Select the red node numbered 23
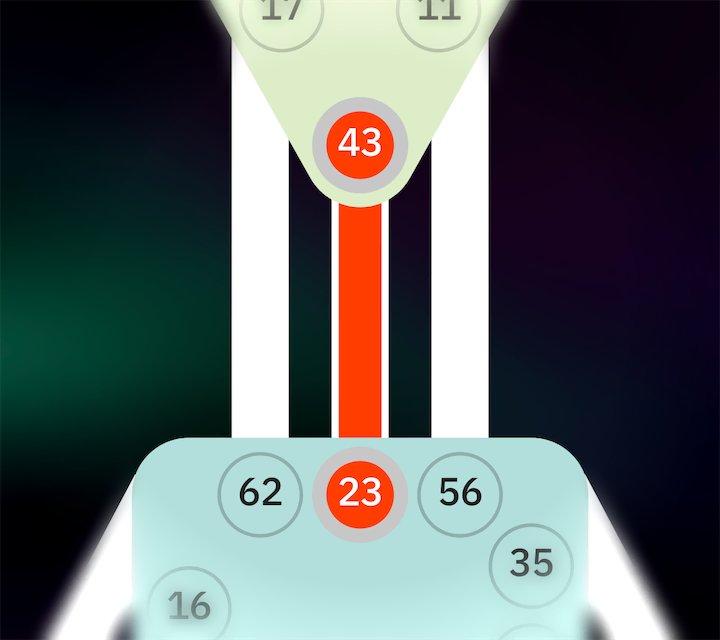The height and width of the screenshot is (640, 720). coord(360,493)
